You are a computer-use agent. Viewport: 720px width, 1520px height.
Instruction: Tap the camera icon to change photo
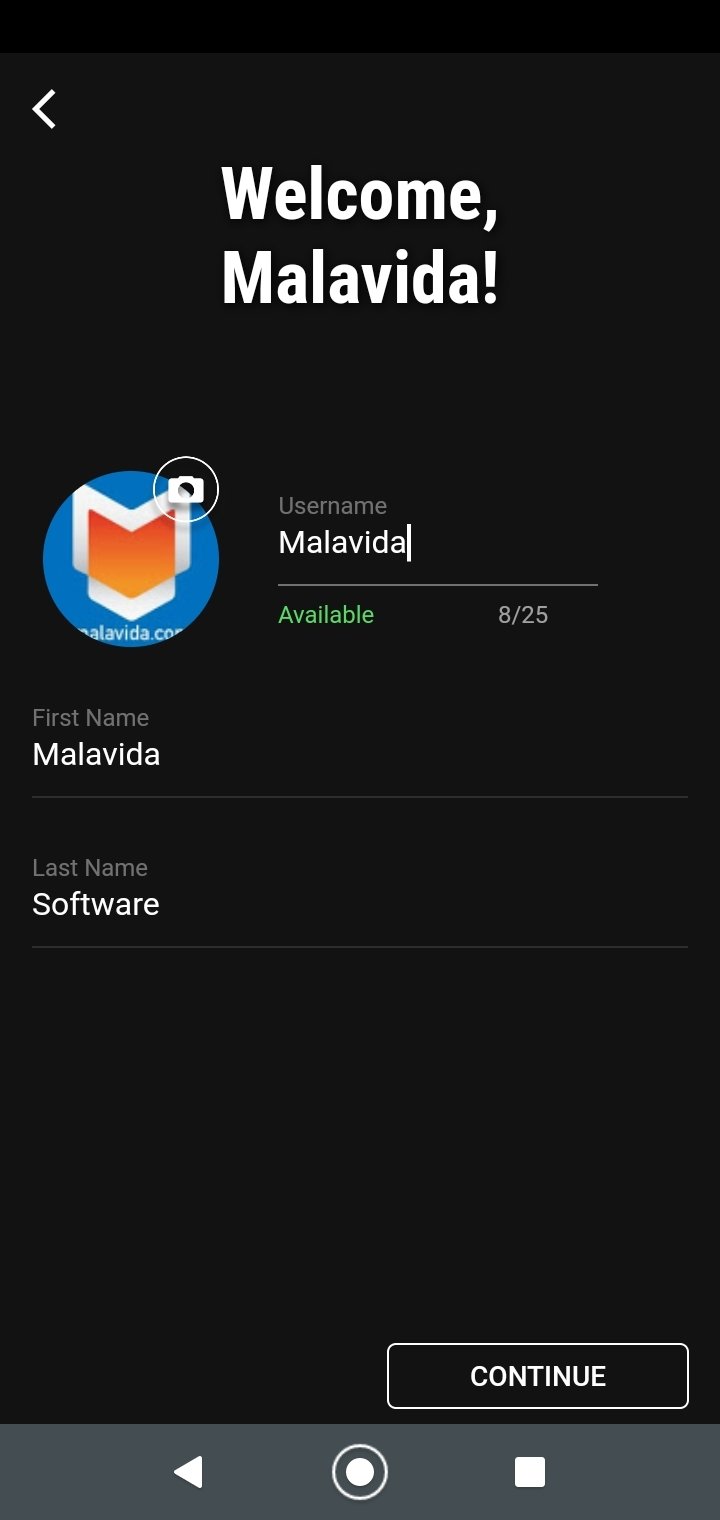coord(186,489)
